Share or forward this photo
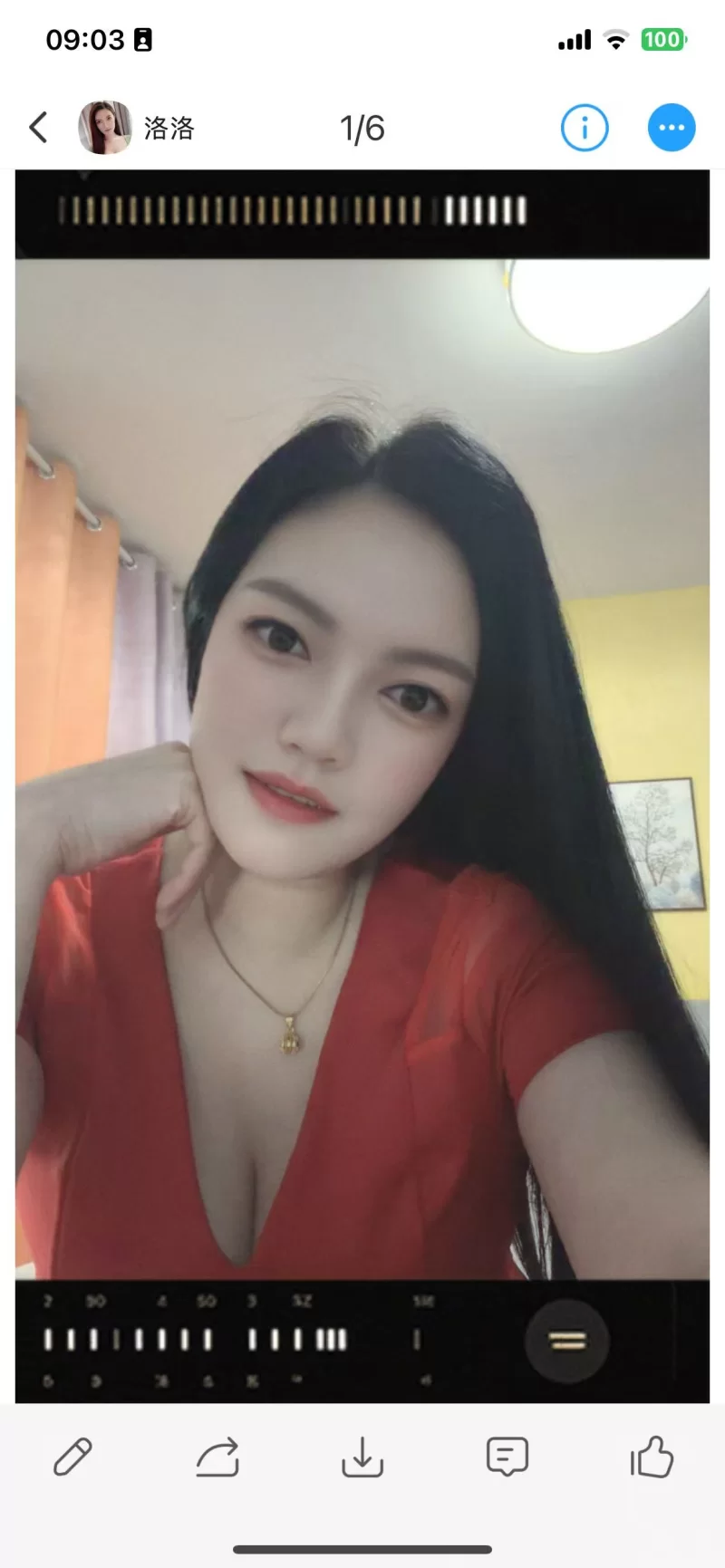This screenshot has width=725, height=1568. point(217,1457)
